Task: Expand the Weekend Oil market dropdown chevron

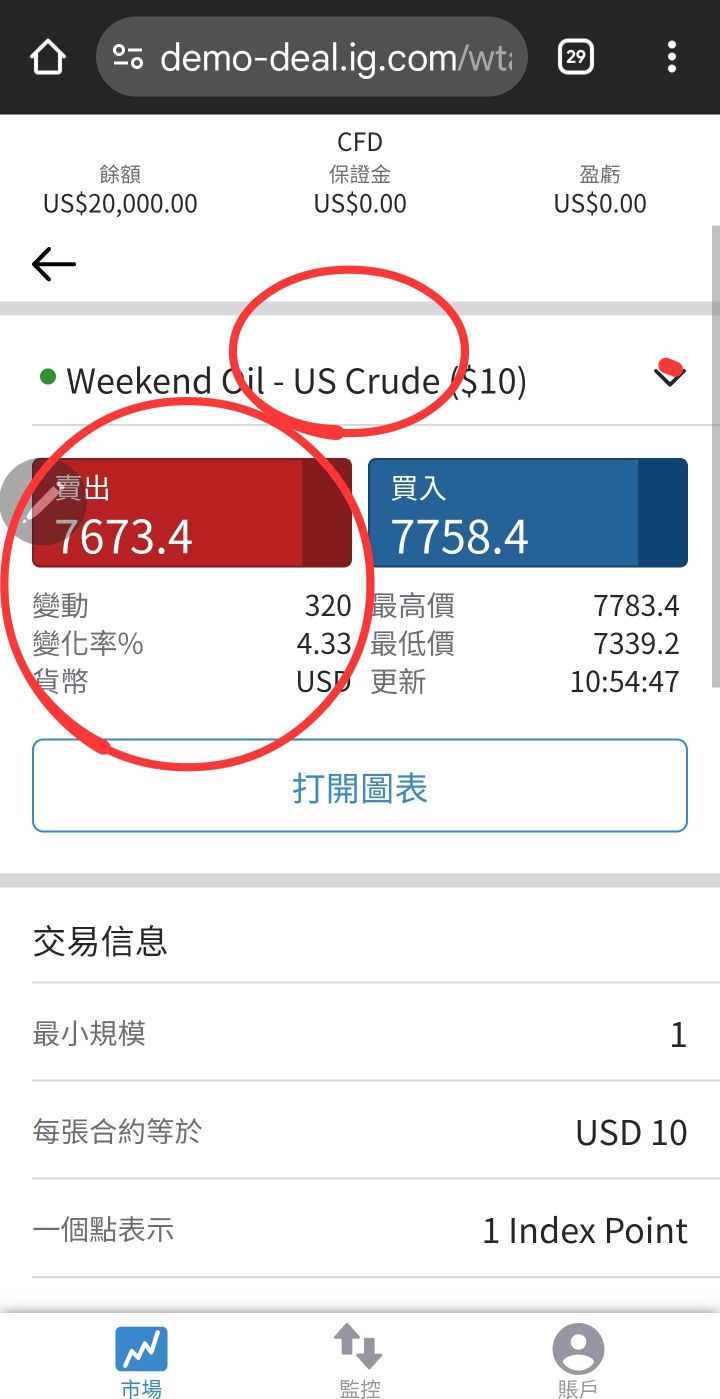Action: [669, 376]
